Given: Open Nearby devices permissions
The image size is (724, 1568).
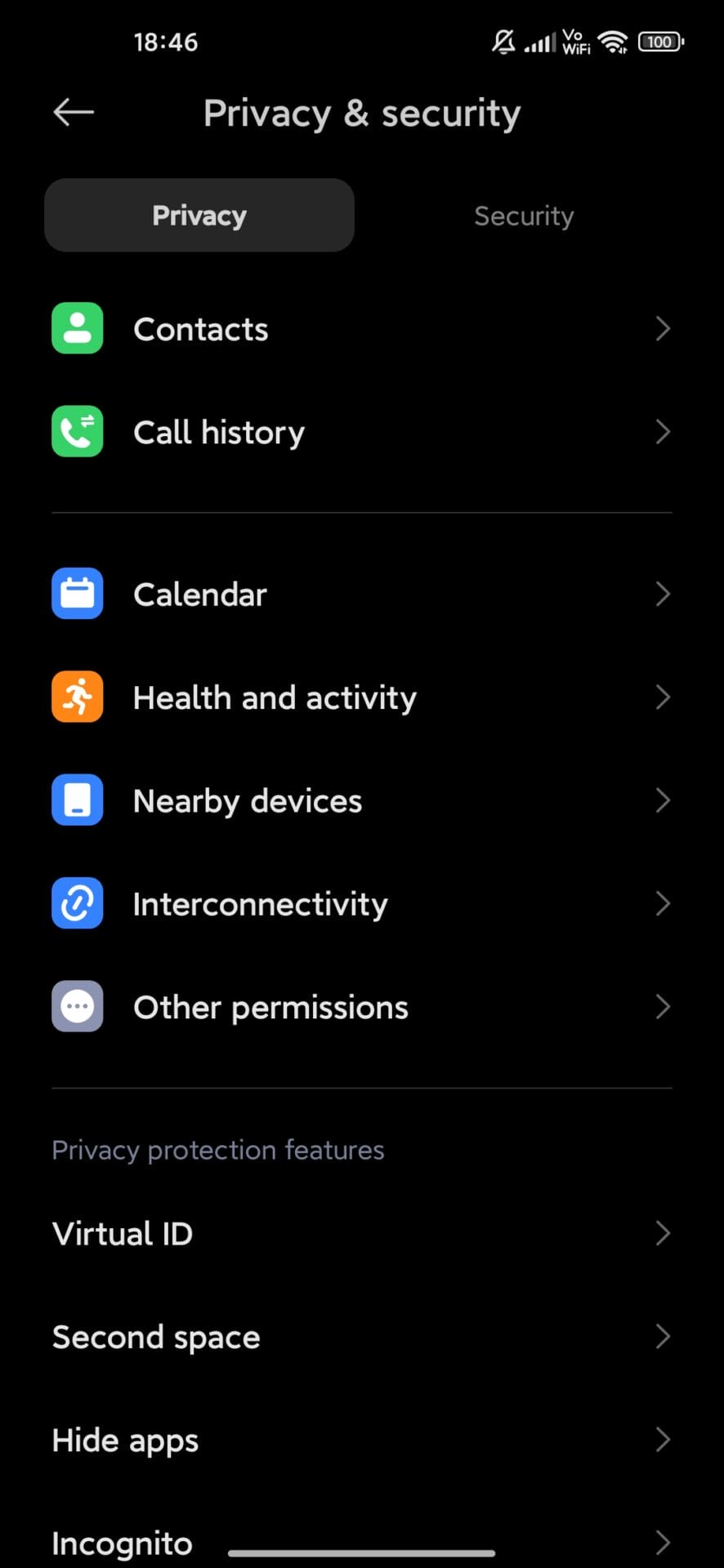Looking at the screenshot, I should tap(361, 800).
